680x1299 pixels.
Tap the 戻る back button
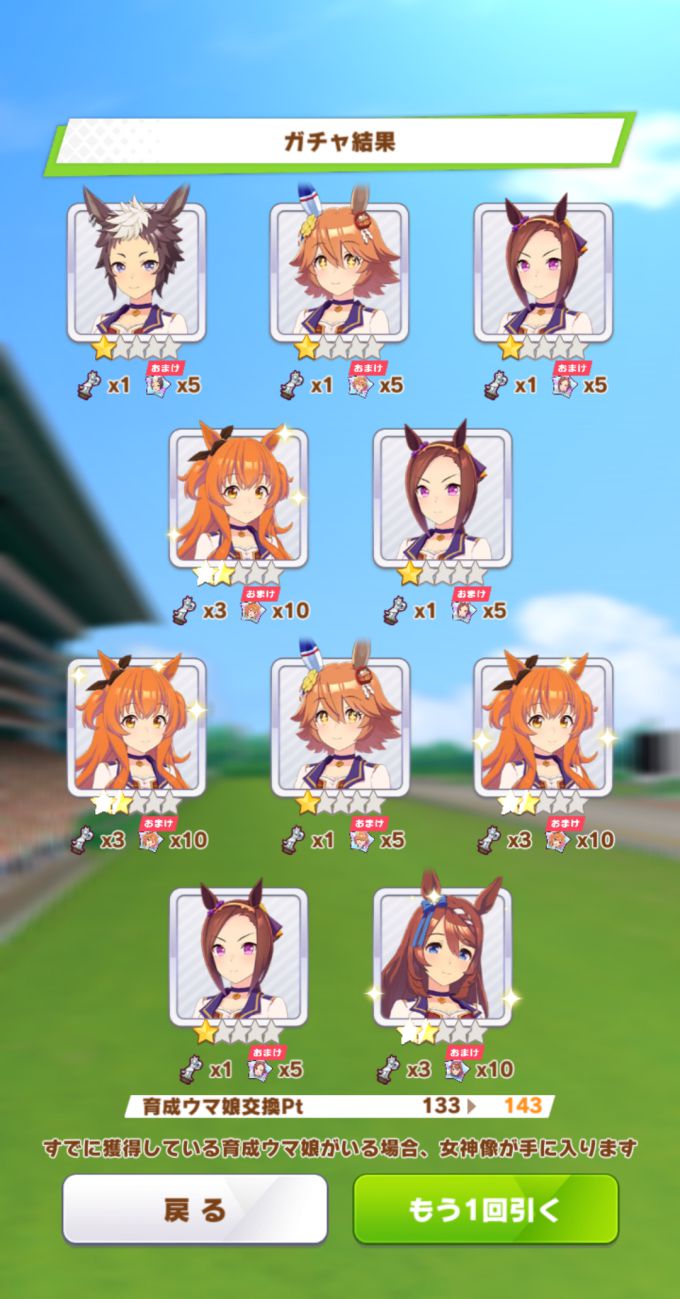click(195, 1208)
